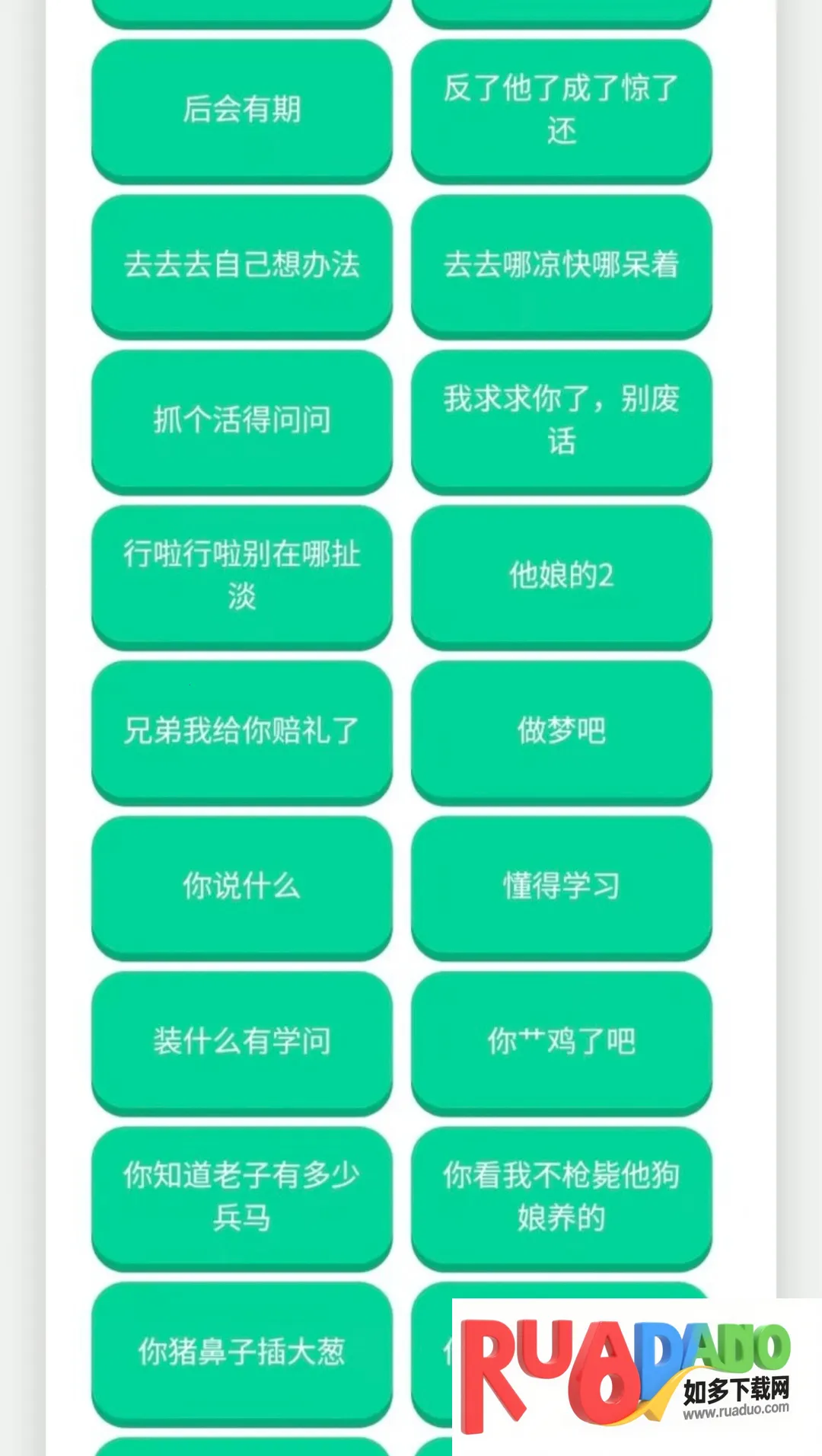Tap the 懂得学习 button
The height and width of the screenshot is (1456, 822).
coord(561,886)
